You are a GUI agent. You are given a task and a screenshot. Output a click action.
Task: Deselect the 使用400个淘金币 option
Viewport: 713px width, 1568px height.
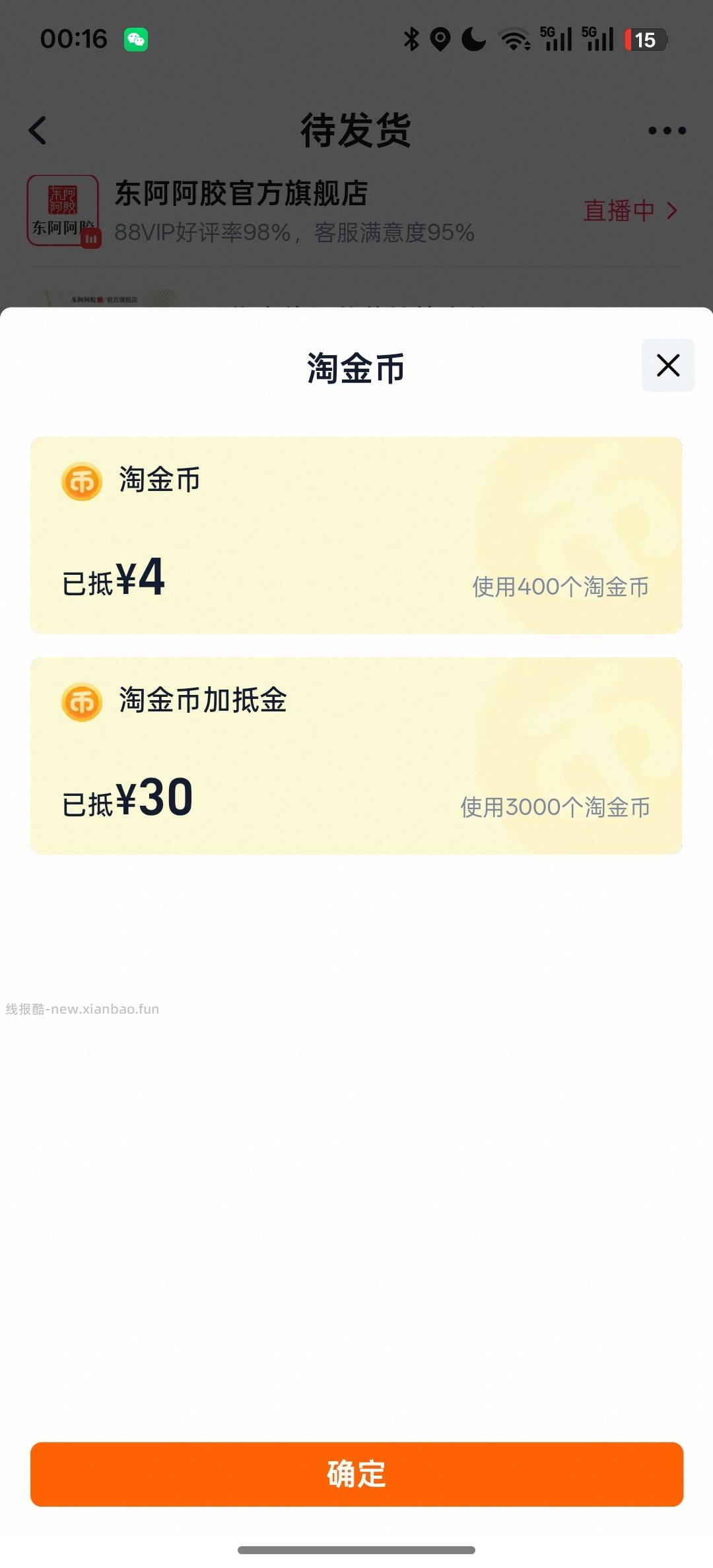[x=560, y=586]
